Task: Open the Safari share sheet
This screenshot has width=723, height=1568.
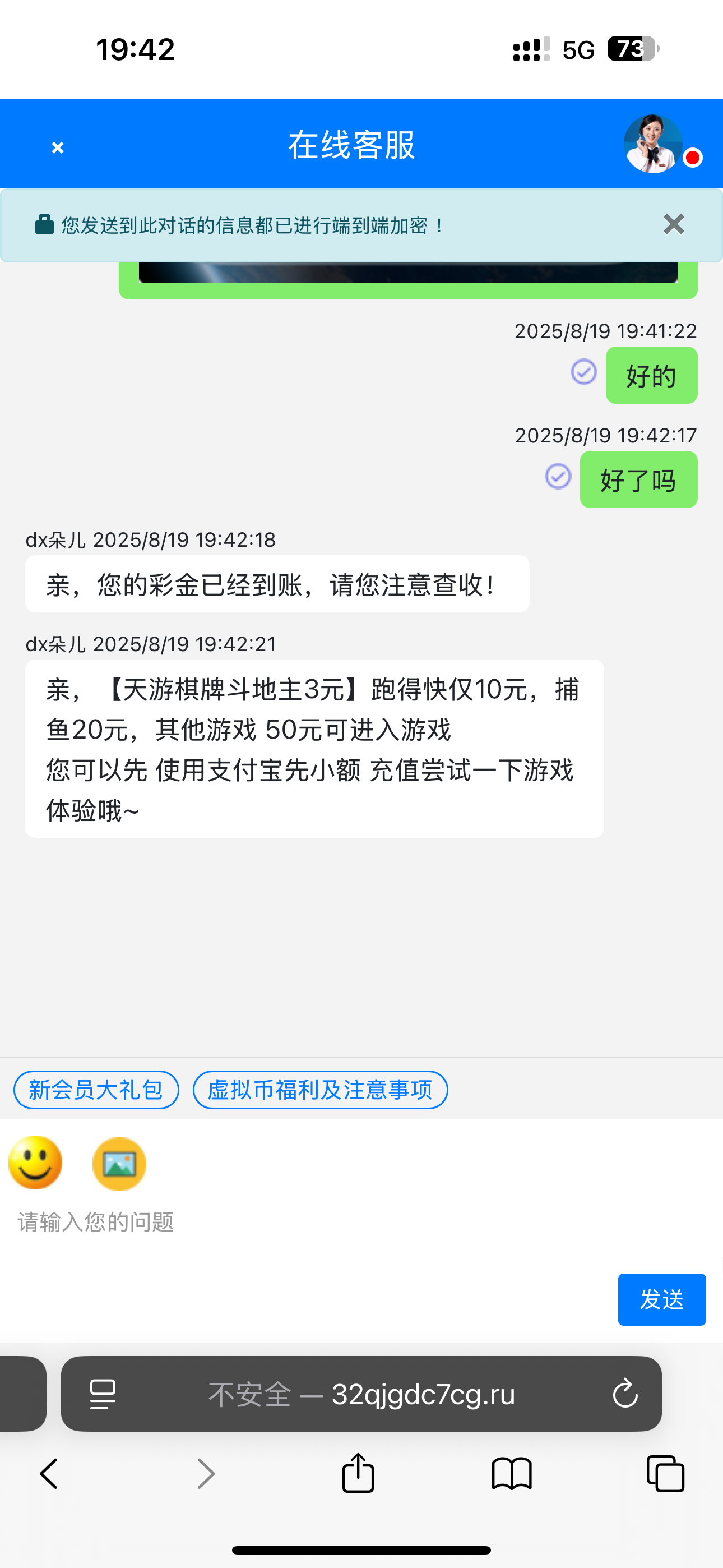Action: point(358,1473)
